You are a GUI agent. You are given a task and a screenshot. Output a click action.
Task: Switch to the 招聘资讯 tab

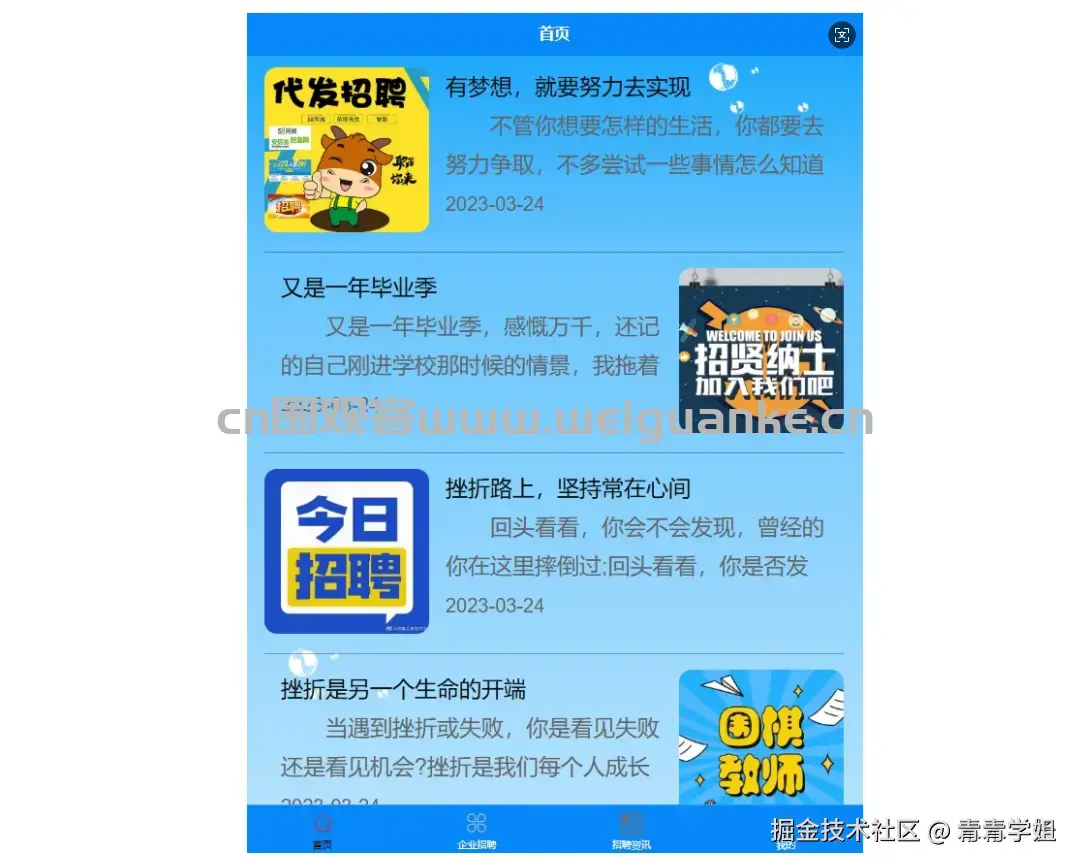pyautogui.click(x=631, y=830)
